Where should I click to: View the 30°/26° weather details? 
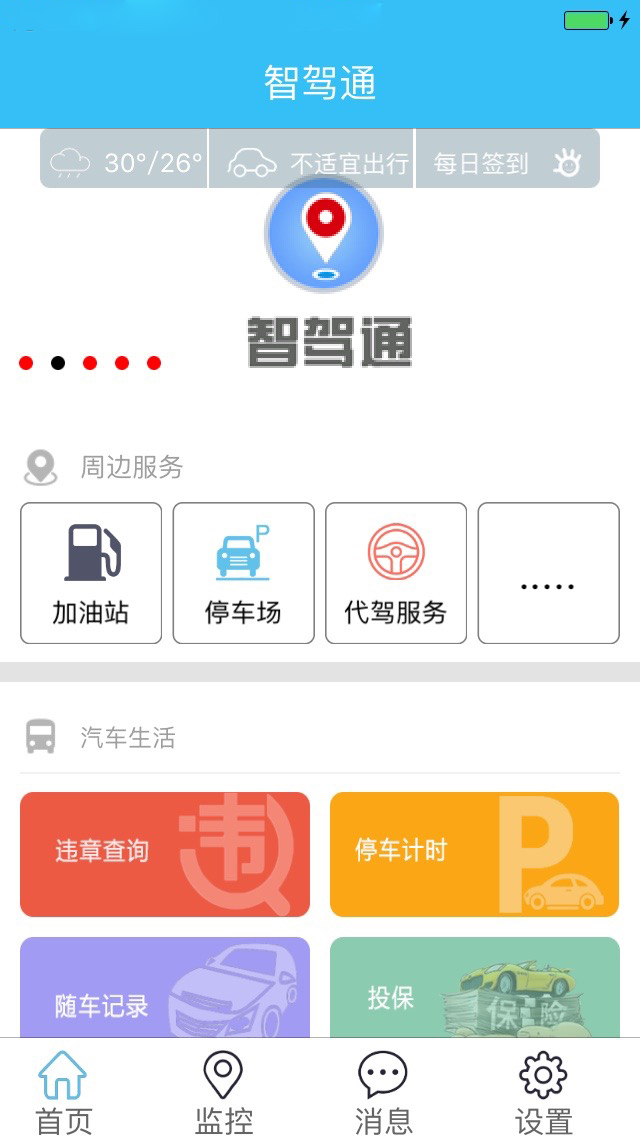click(125, 161)
